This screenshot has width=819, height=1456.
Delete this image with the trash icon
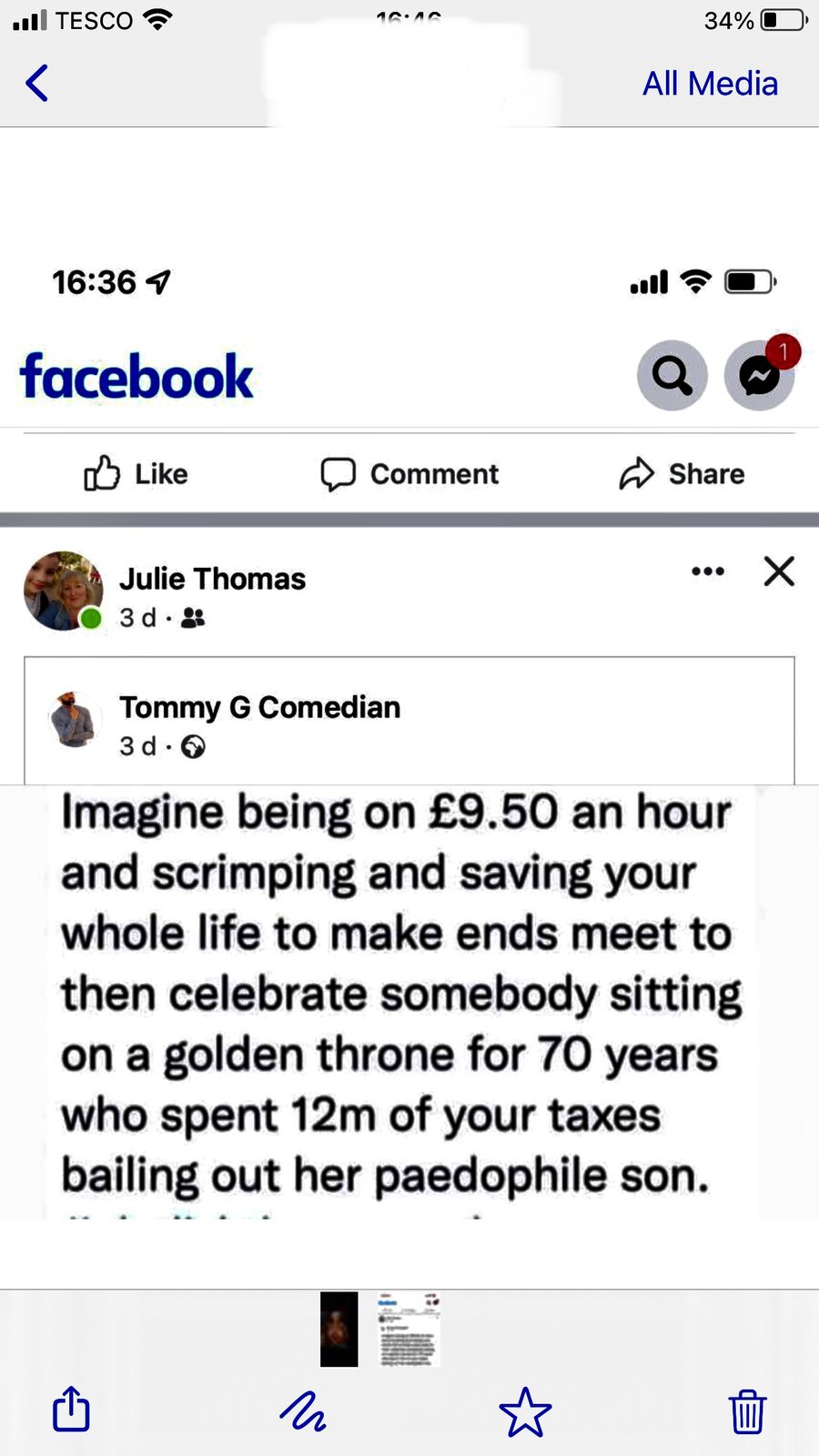[x=747, y=1411]
